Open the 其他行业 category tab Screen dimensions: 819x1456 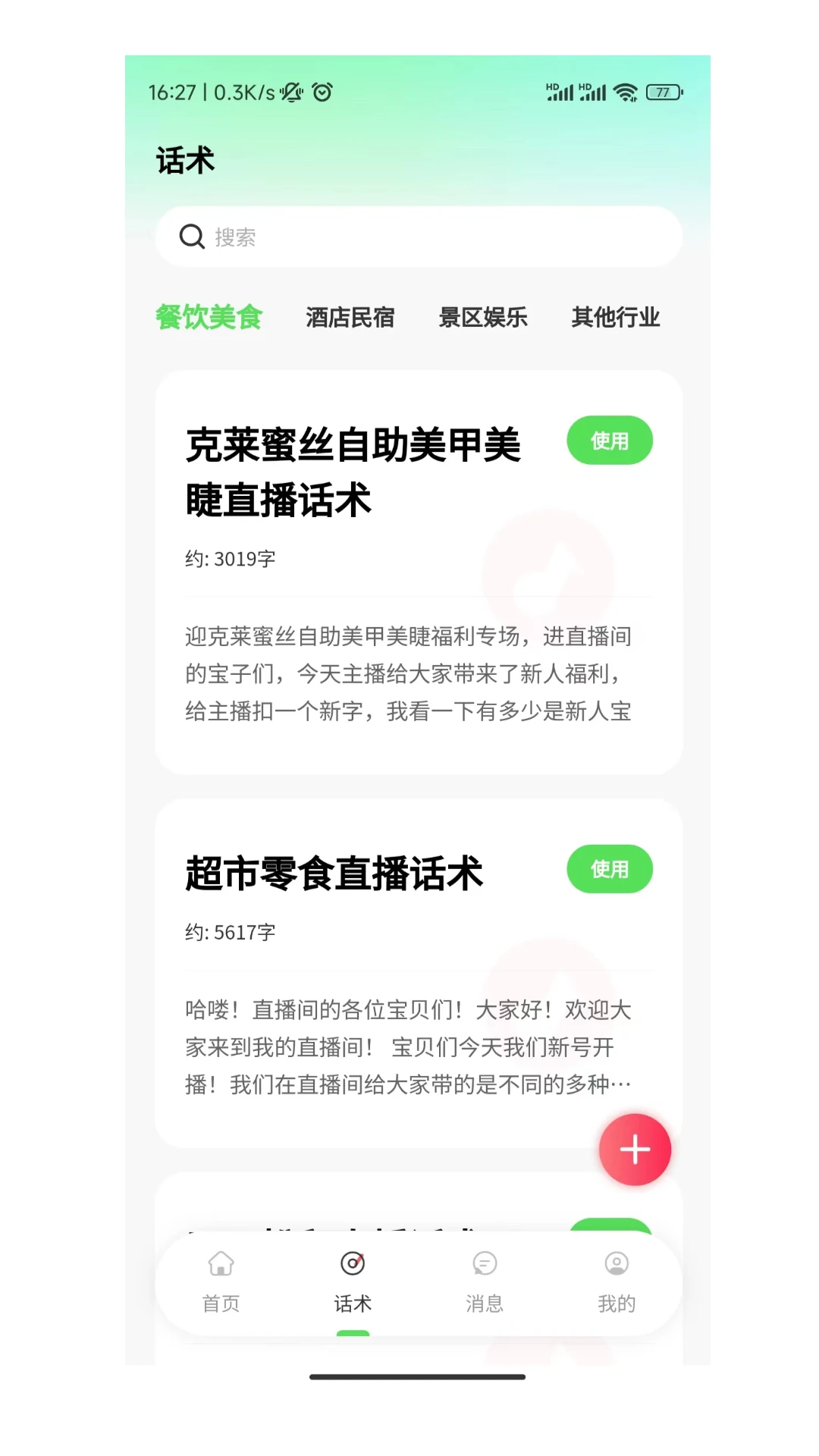617,318
